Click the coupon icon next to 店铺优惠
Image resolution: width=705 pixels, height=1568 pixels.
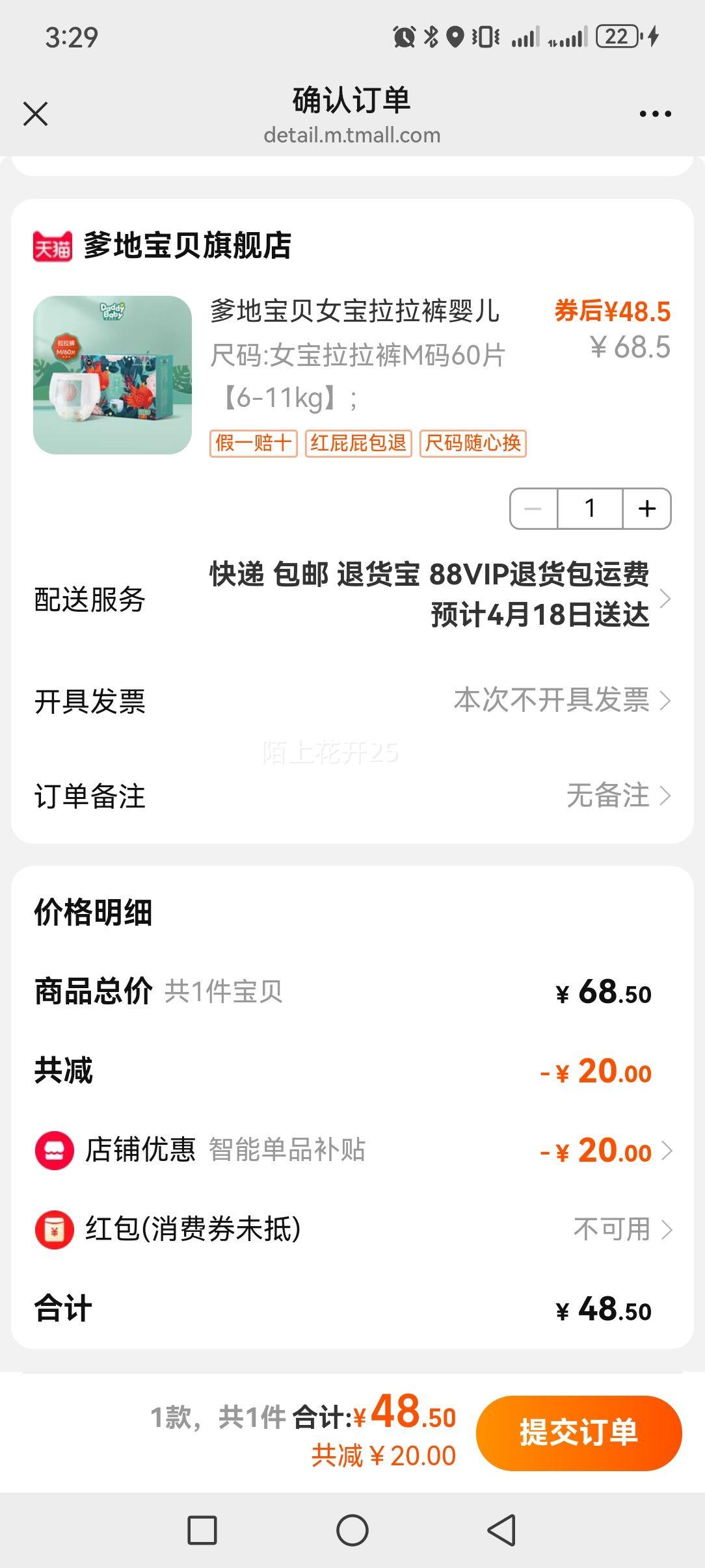[x=55, y=1150]
